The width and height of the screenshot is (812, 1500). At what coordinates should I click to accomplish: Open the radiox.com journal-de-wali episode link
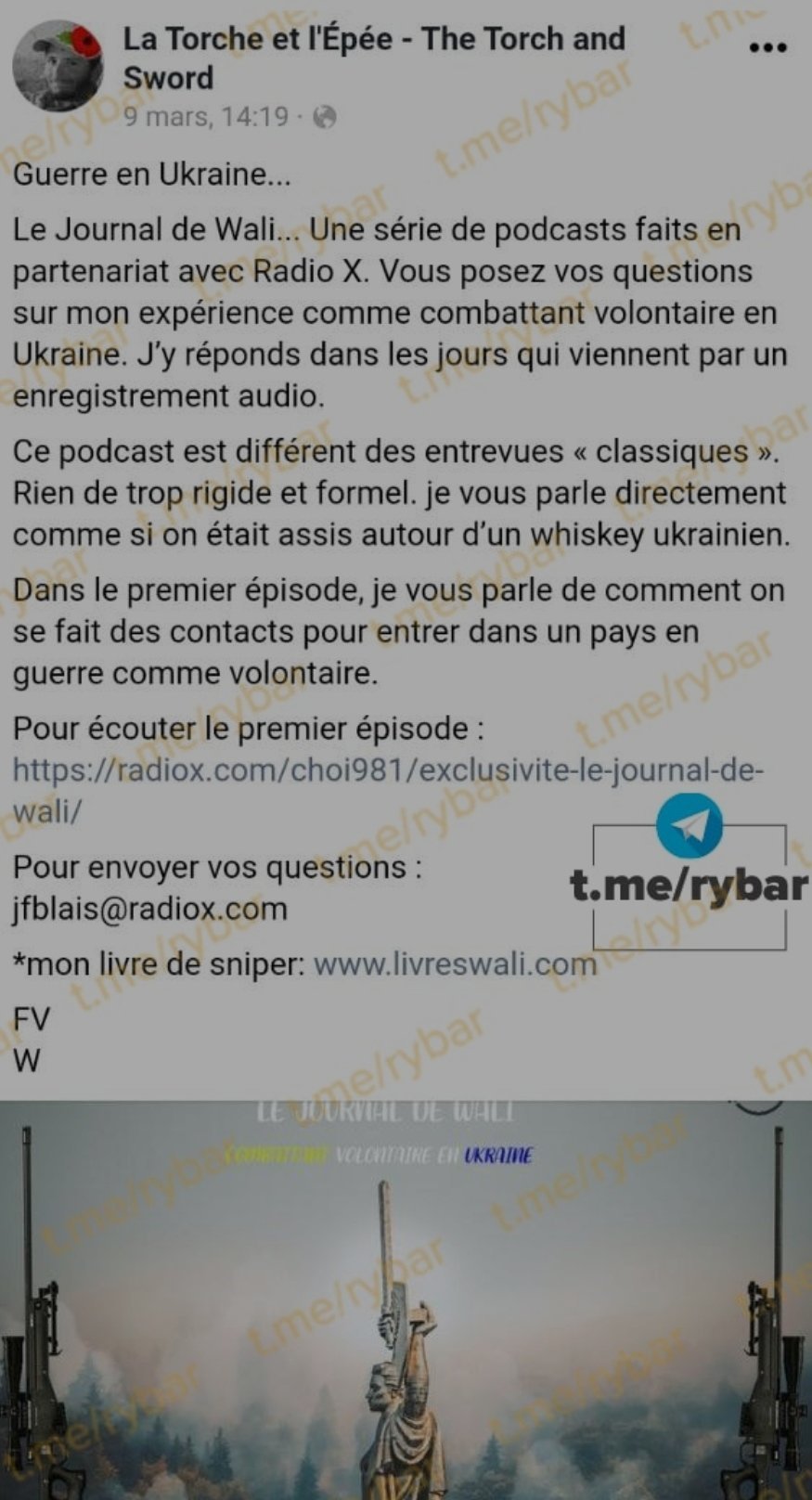click(388, 790)
